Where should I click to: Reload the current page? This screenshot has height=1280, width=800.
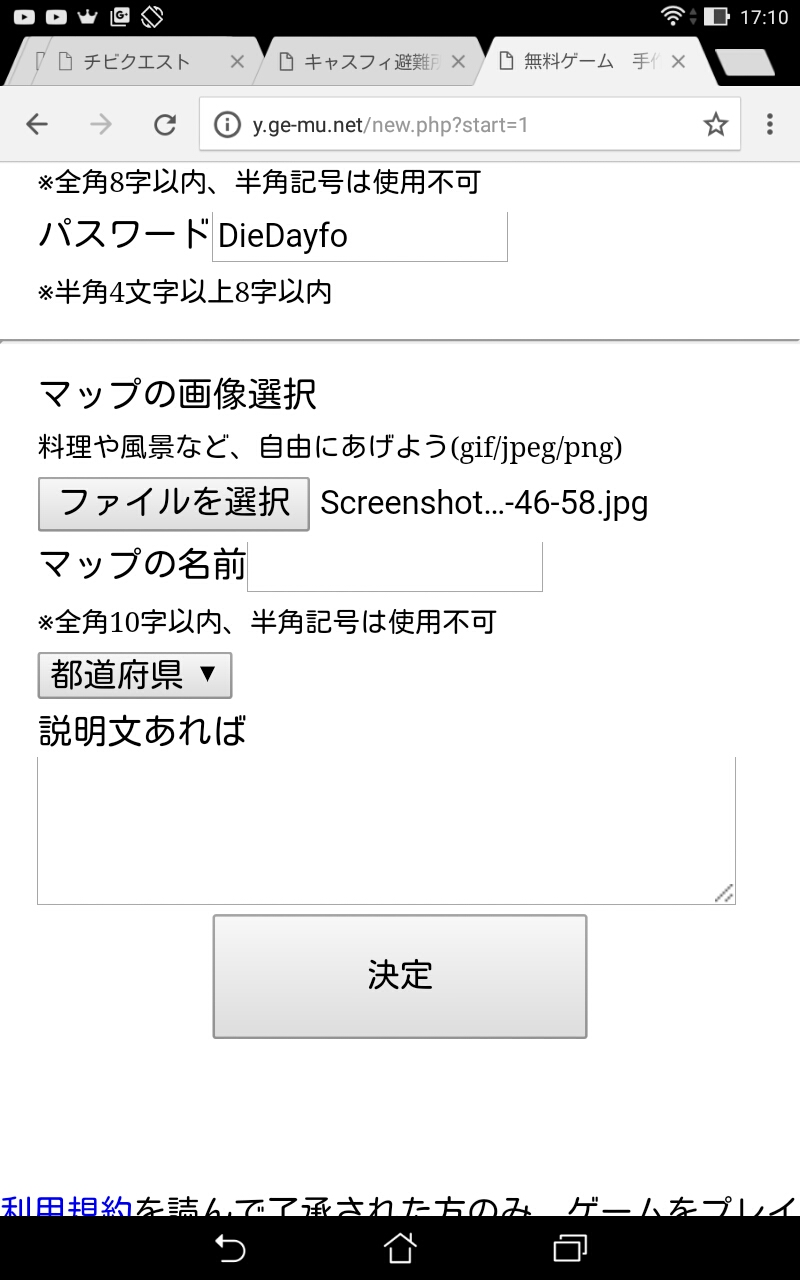click(164, 124)
